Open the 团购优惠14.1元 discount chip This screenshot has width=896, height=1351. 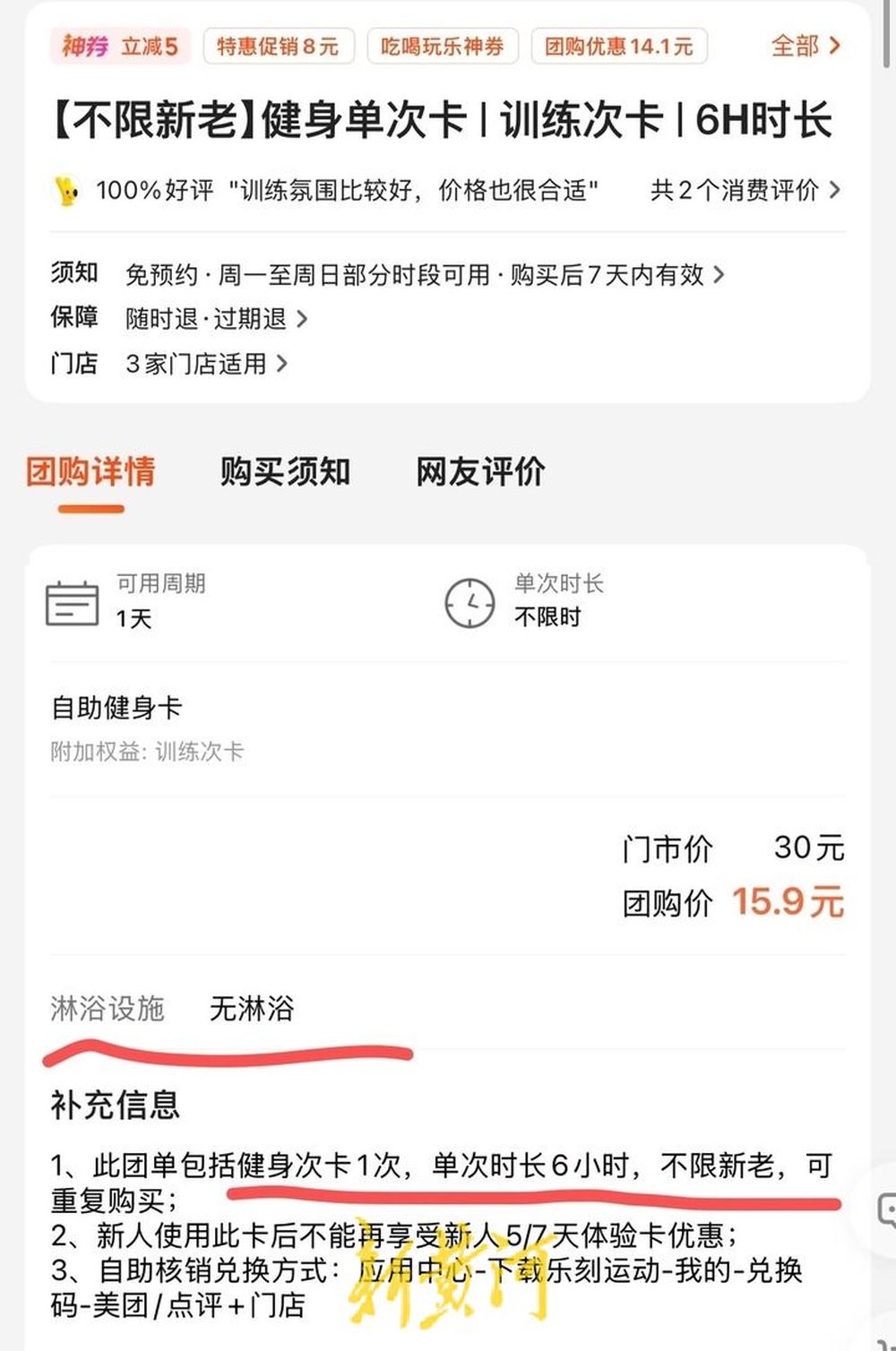[618, 46]
